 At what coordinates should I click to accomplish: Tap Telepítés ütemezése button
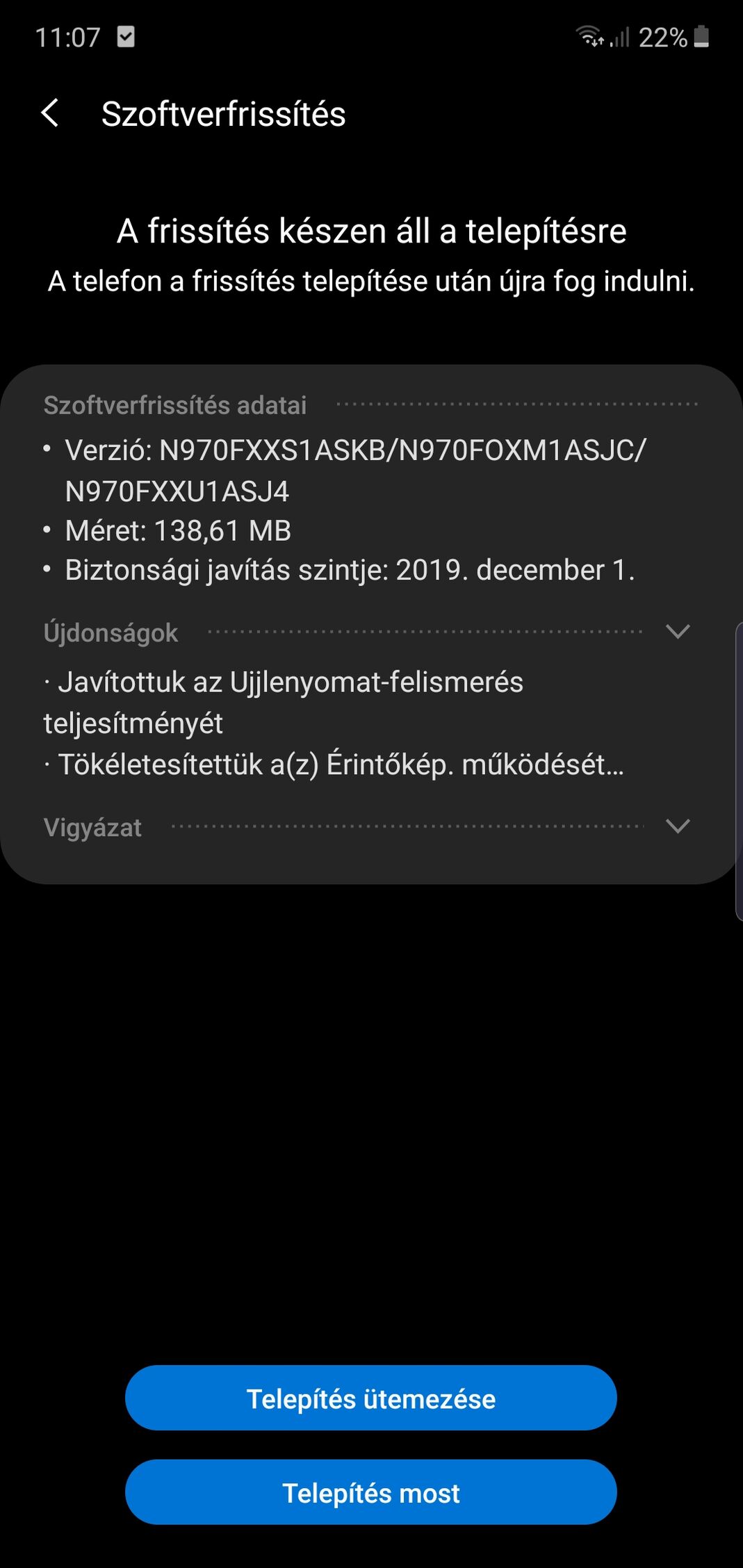(371, 1398)
